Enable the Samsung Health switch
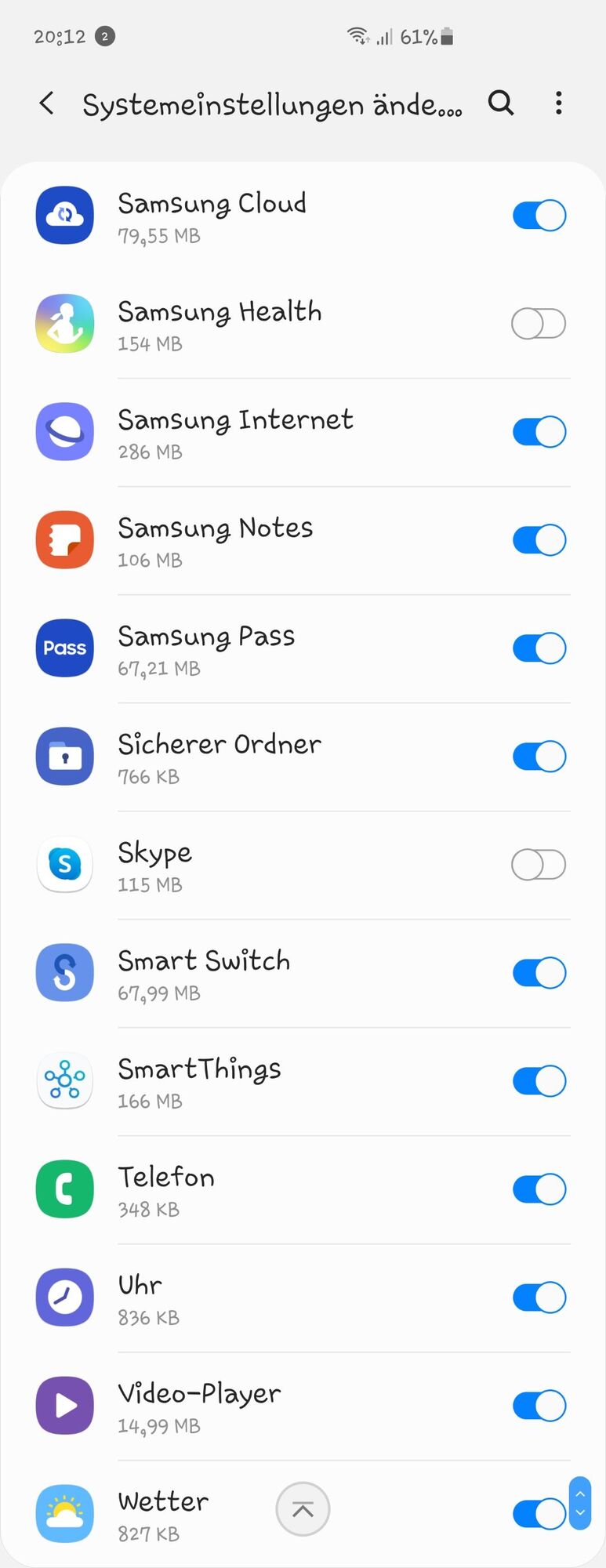This screenshot has height=1568, width=606. click(x=539, y=324)
